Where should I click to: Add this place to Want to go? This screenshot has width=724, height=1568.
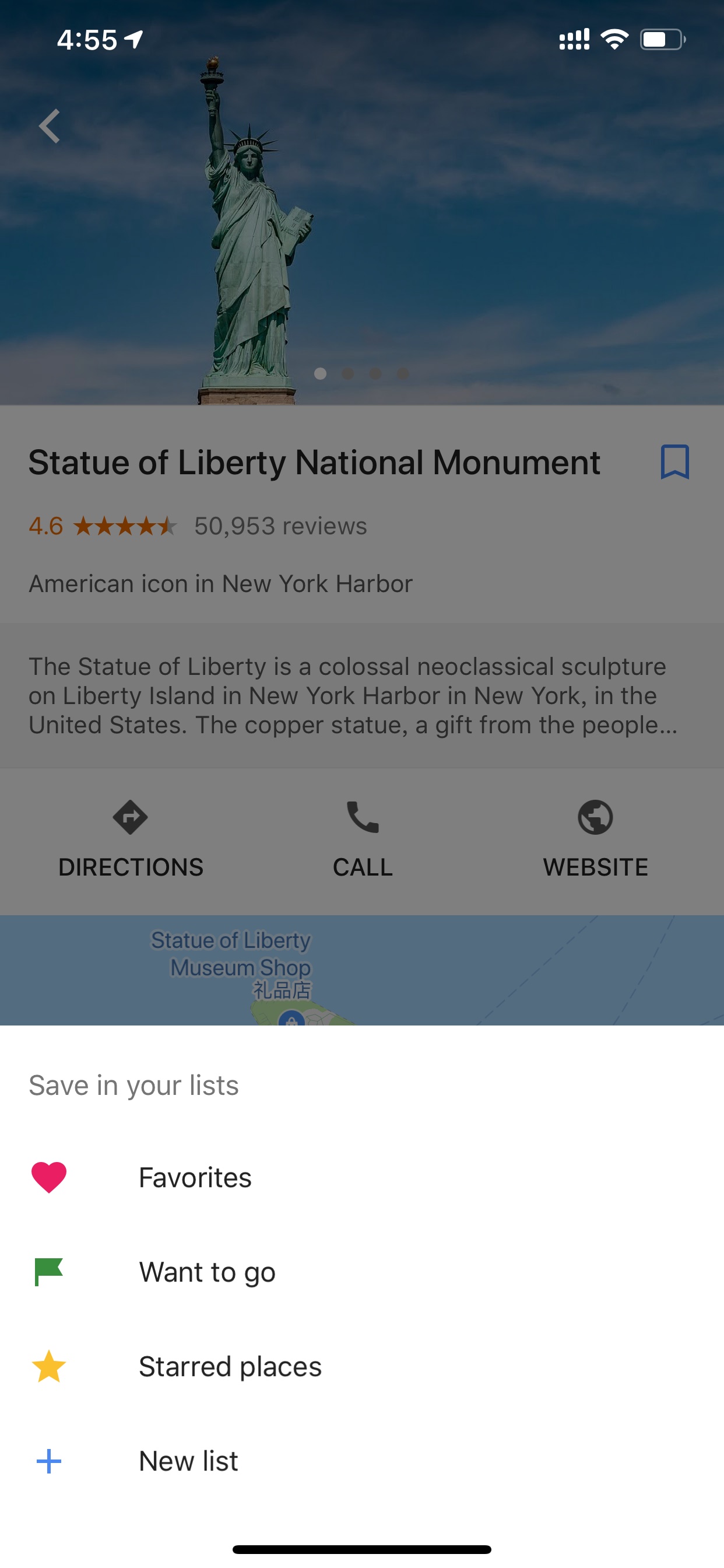click(362, 1272)
